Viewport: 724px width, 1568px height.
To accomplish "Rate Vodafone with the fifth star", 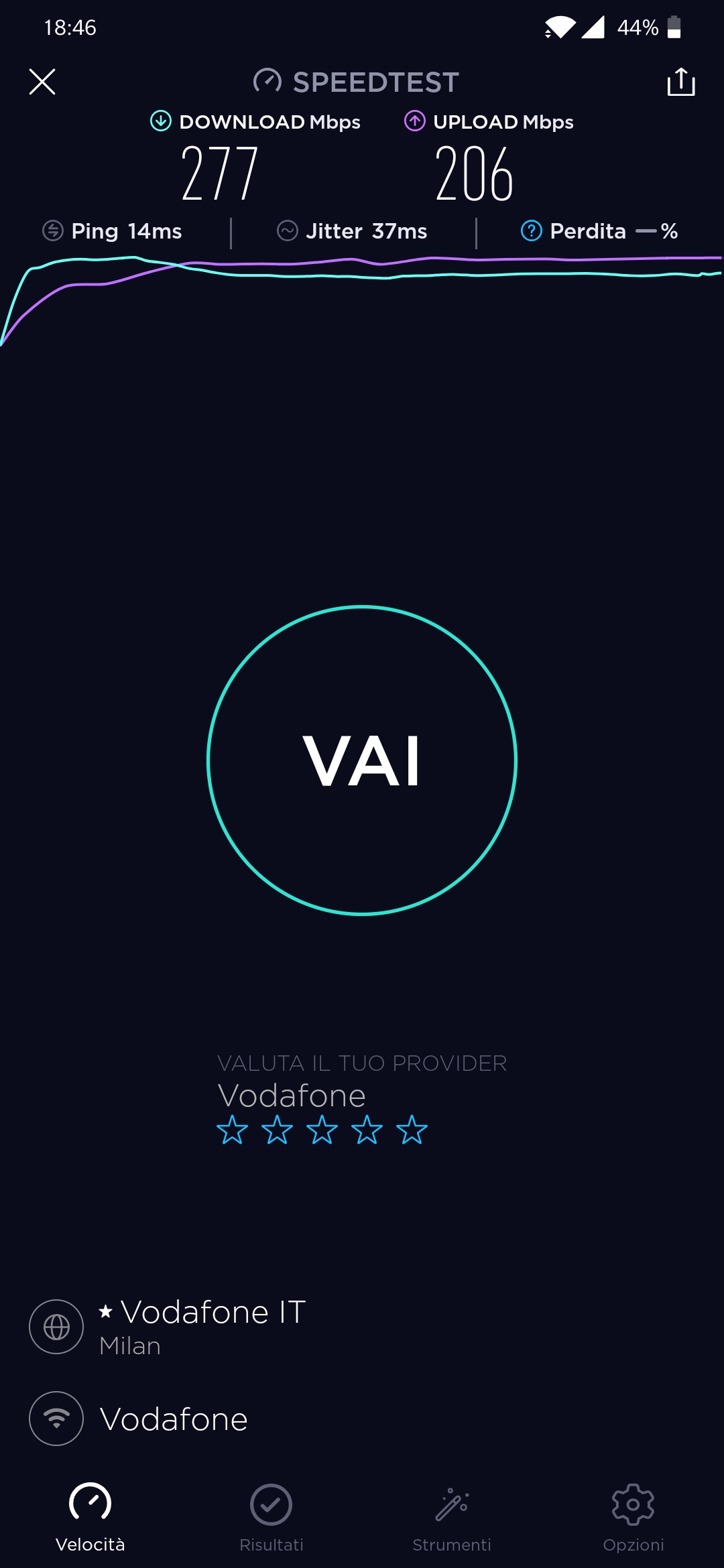I will point(412,1130).
